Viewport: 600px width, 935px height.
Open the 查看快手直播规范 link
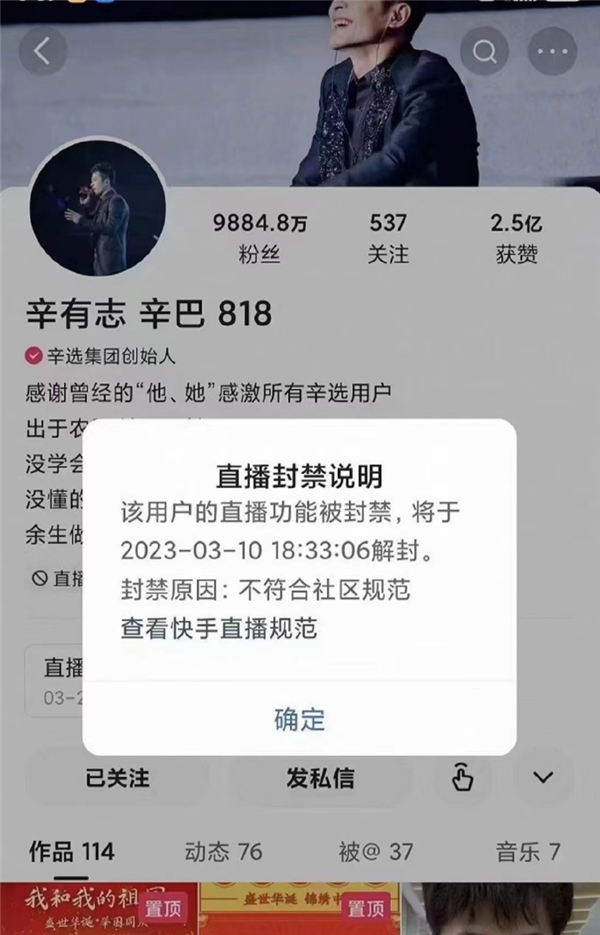tap(221, 627)
